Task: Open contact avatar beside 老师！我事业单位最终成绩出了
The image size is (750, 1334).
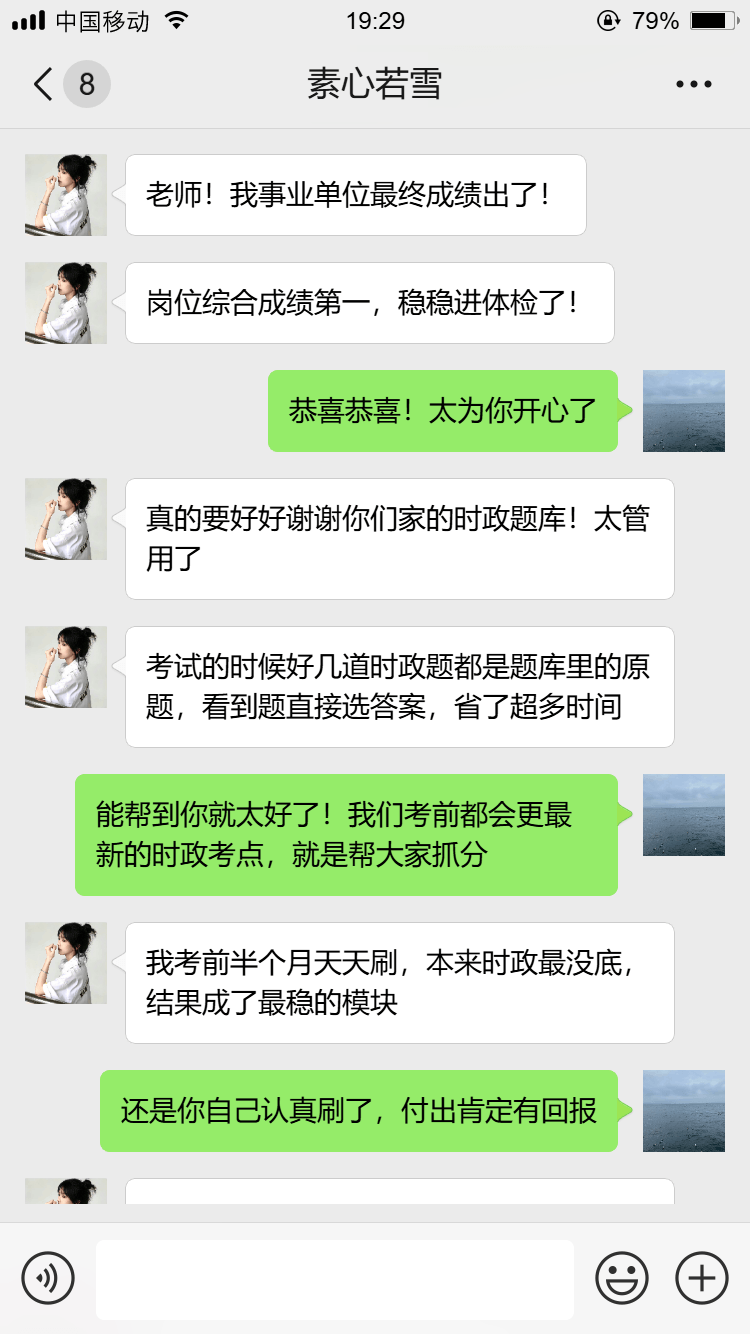Action: [66, 195]
